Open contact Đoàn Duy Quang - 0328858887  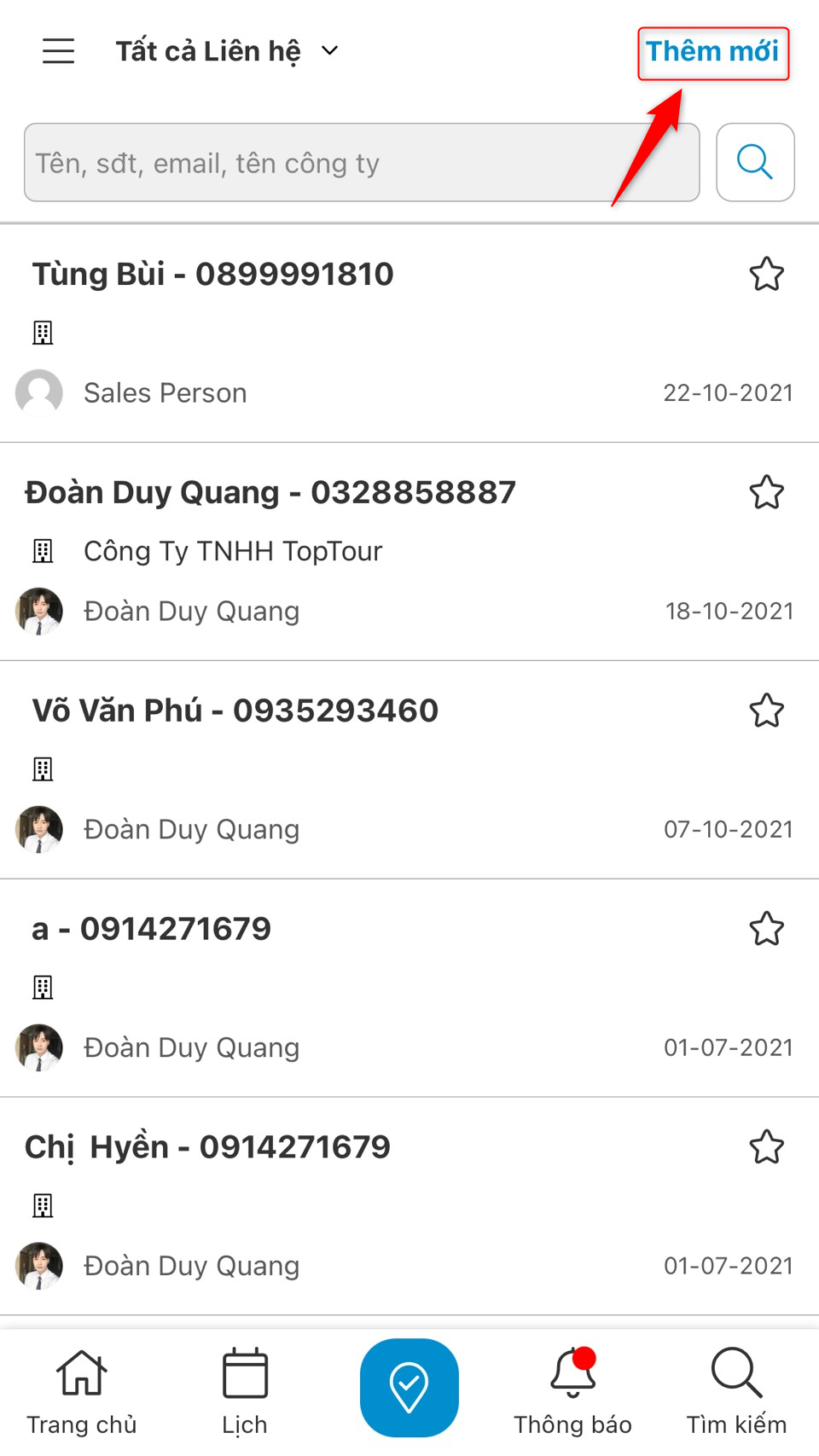click(x=270, y=493)
